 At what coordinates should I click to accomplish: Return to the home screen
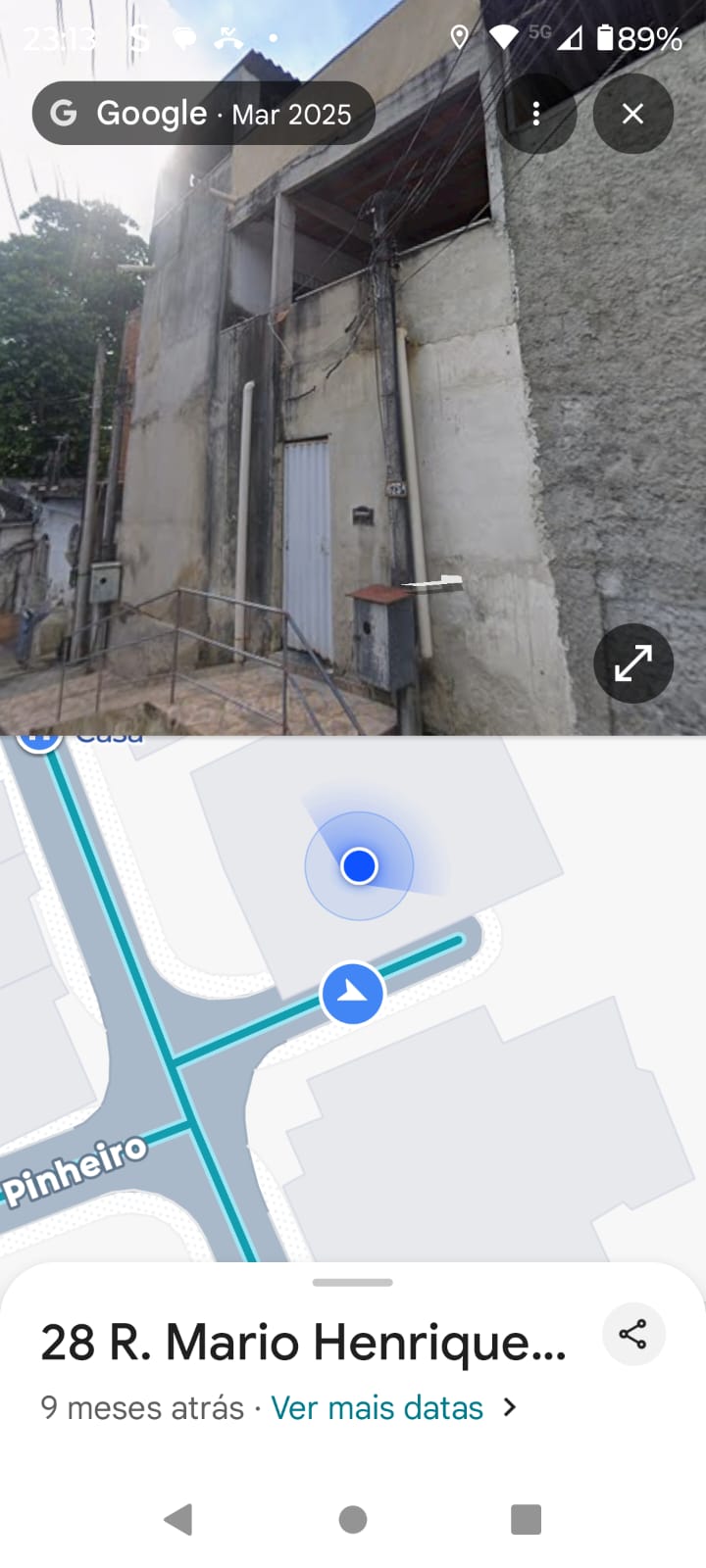(x=353, y=1519)
